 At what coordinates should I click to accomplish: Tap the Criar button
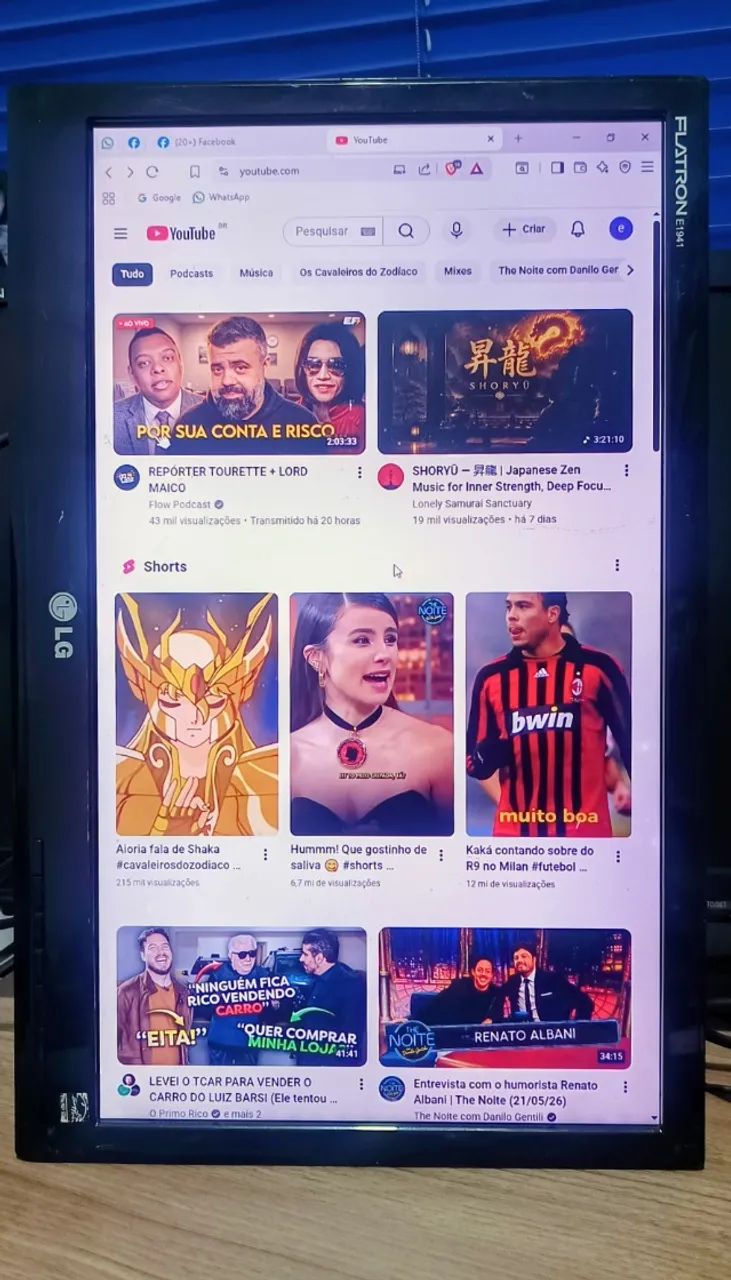coord(524,229)
